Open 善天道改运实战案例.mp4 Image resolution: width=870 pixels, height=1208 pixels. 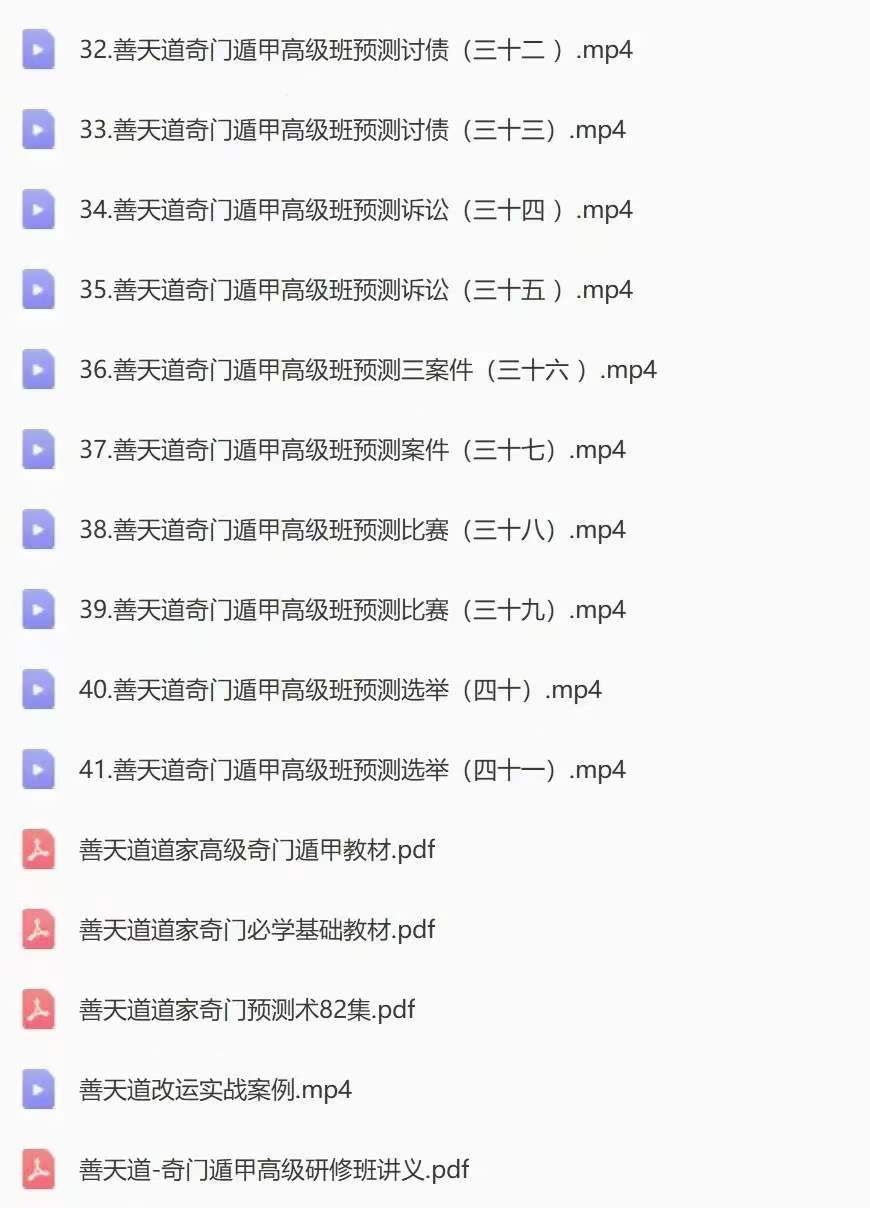coord(214,1089)
